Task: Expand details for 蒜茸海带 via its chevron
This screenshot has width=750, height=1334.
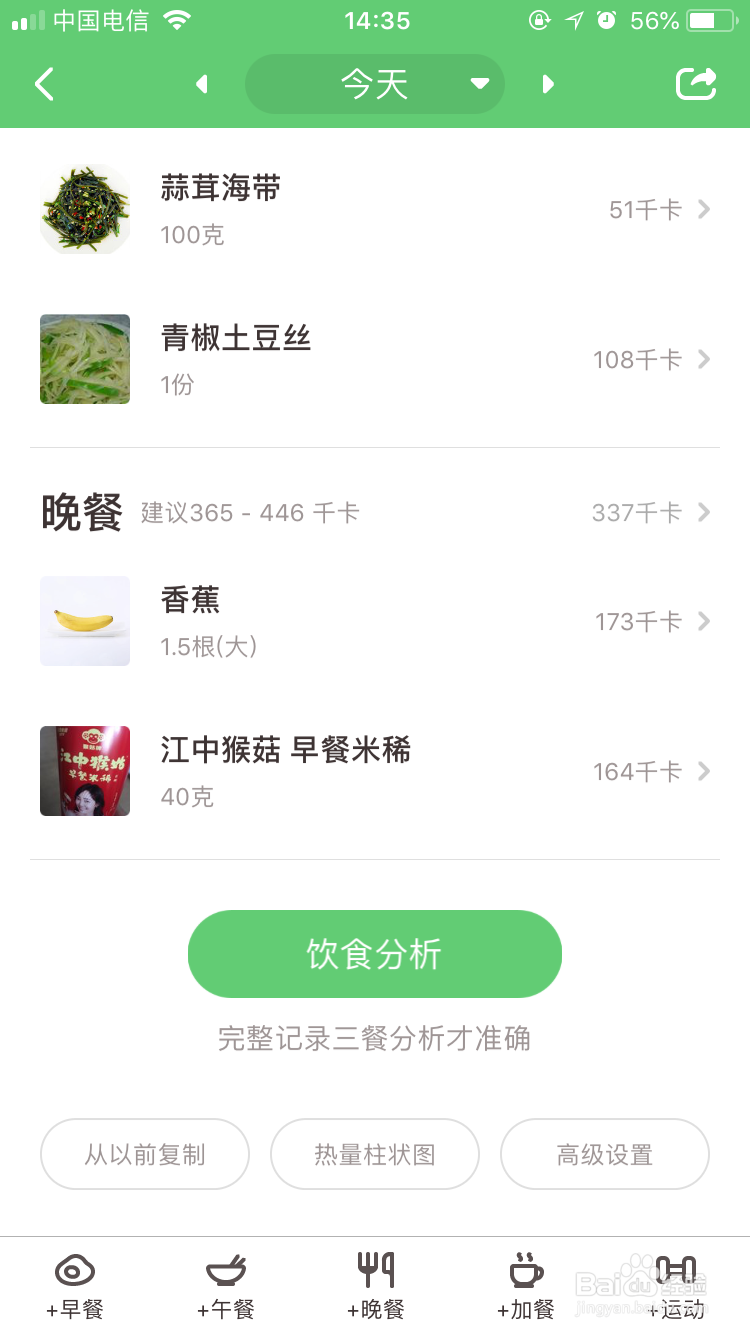Action: 707,209
